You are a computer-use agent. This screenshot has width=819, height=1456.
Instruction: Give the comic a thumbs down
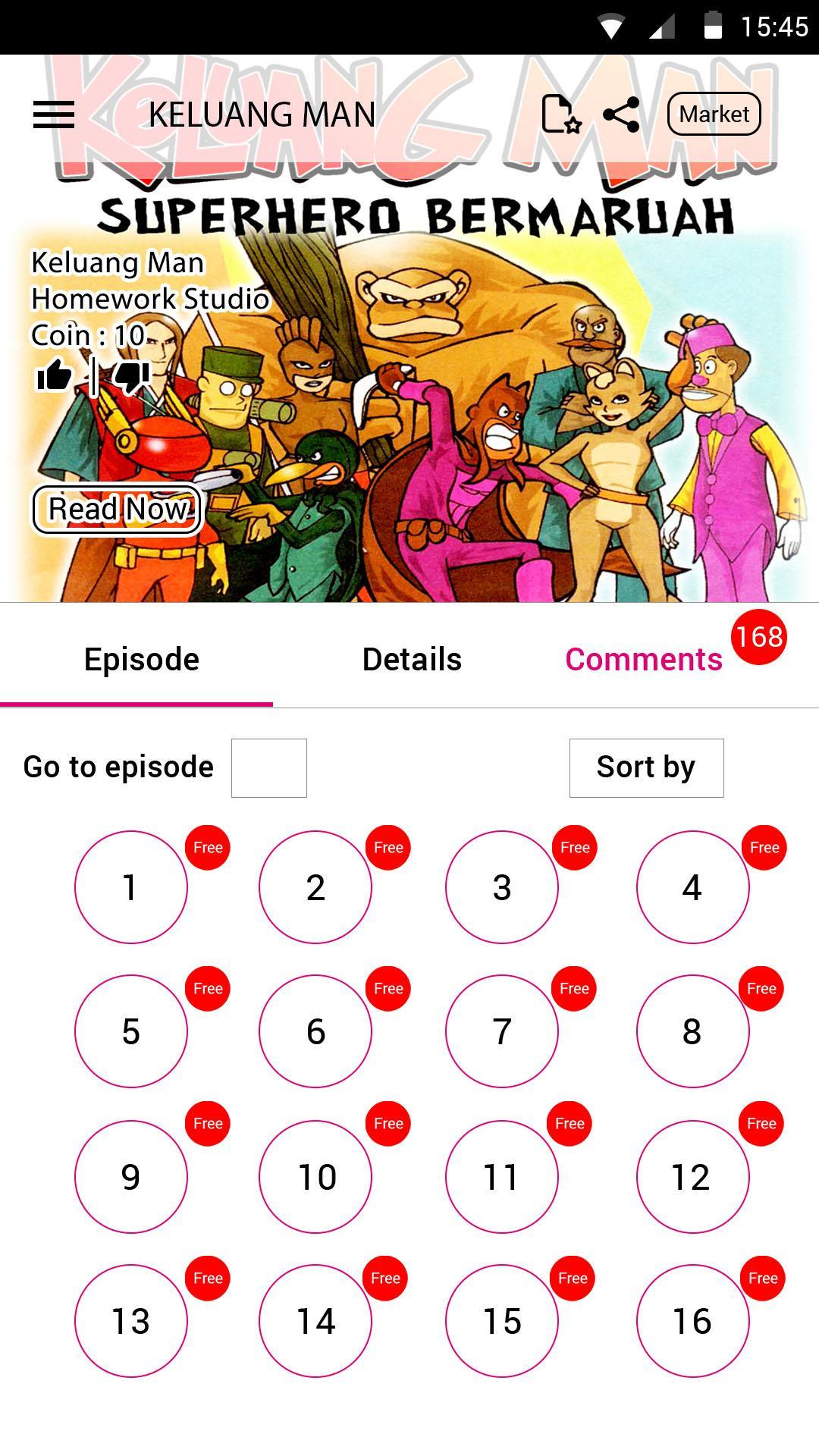click(131, 375)
